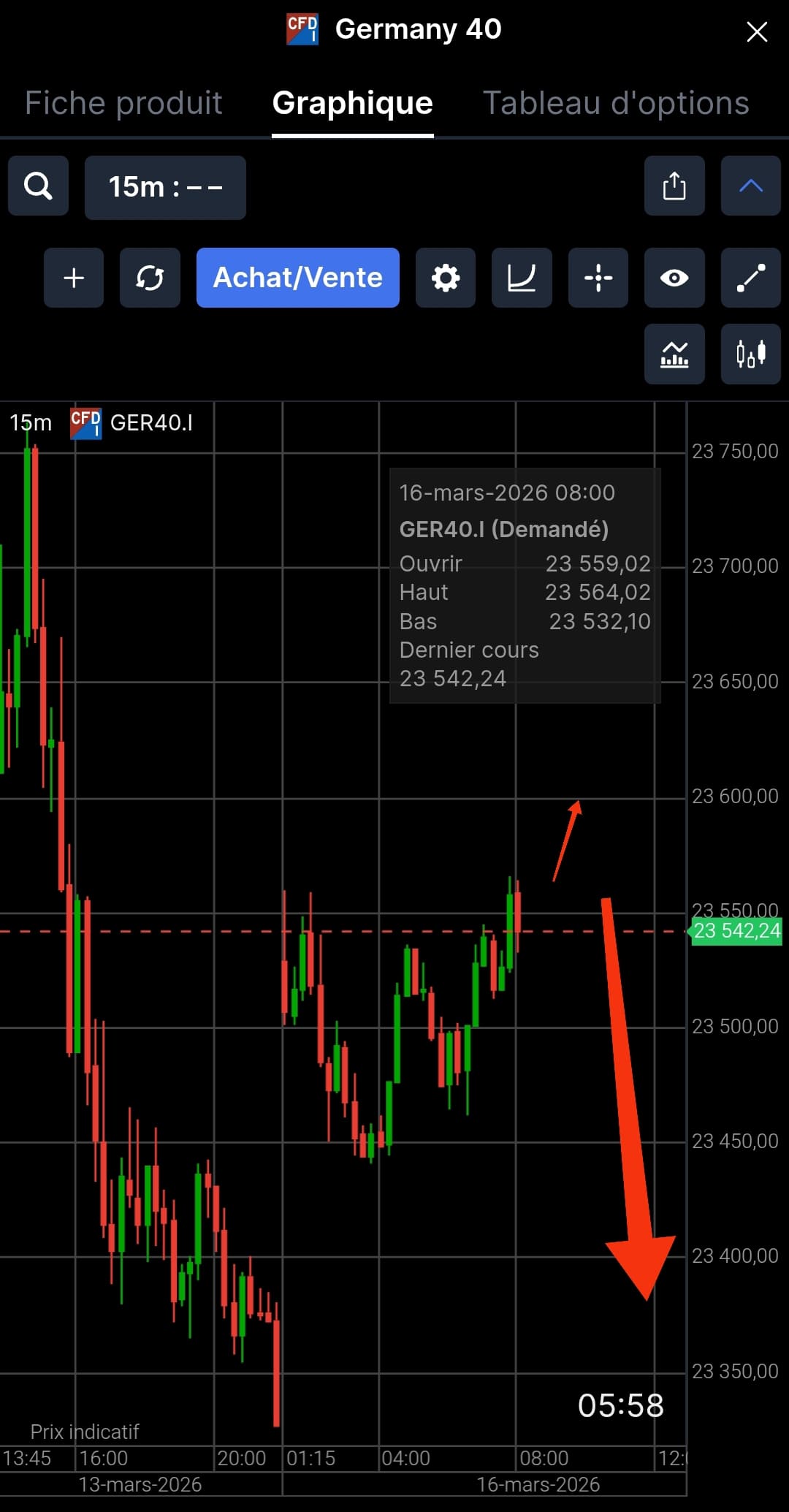Open the curve axis tool

click(522, 278)
